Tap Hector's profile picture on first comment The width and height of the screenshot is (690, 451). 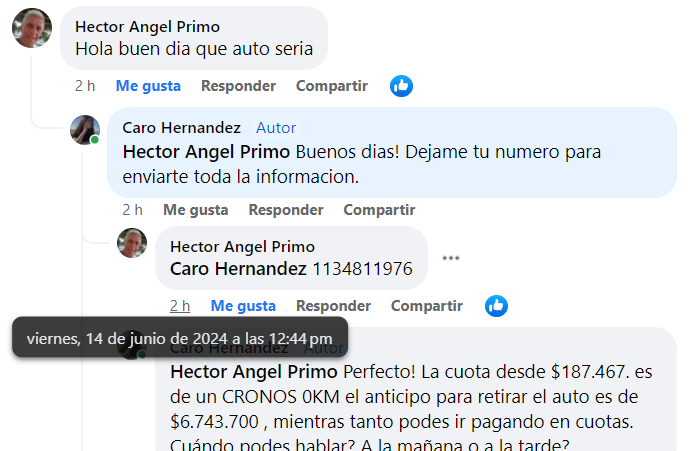(x=31, y=28)
